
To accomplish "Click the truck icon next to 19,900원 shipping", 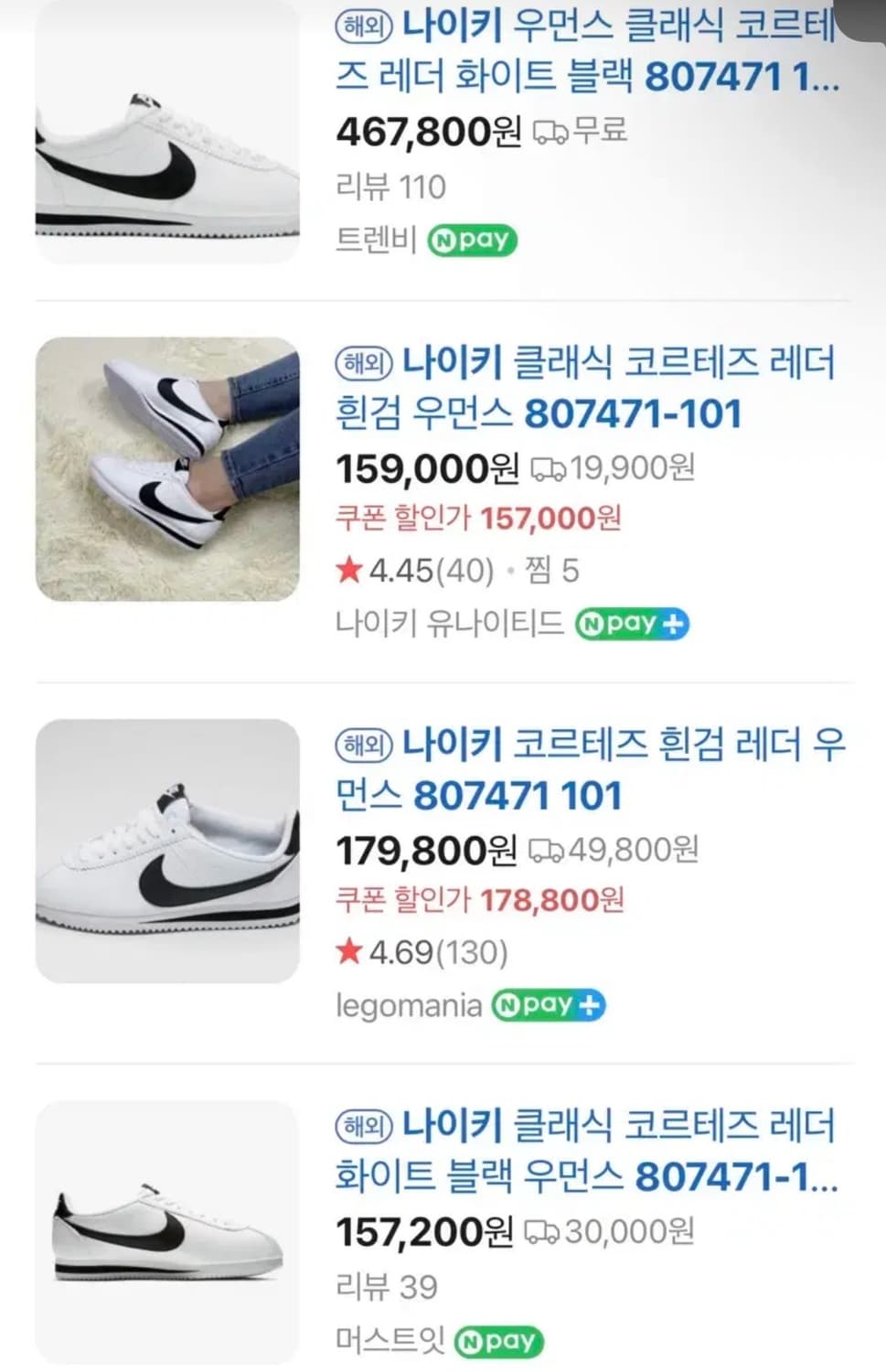I will 548,467.
